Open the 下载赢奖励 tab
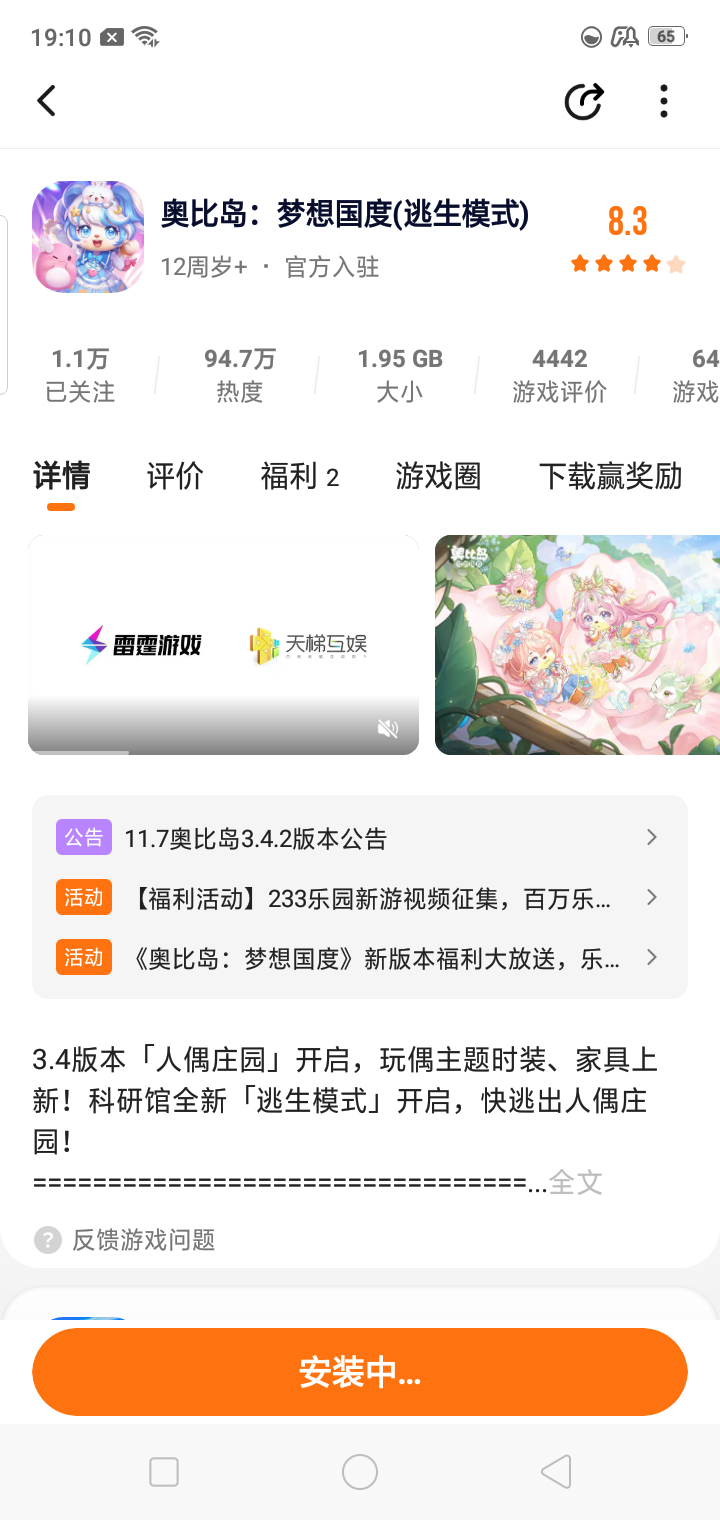Screen dimensions: 720x1520 610,476
